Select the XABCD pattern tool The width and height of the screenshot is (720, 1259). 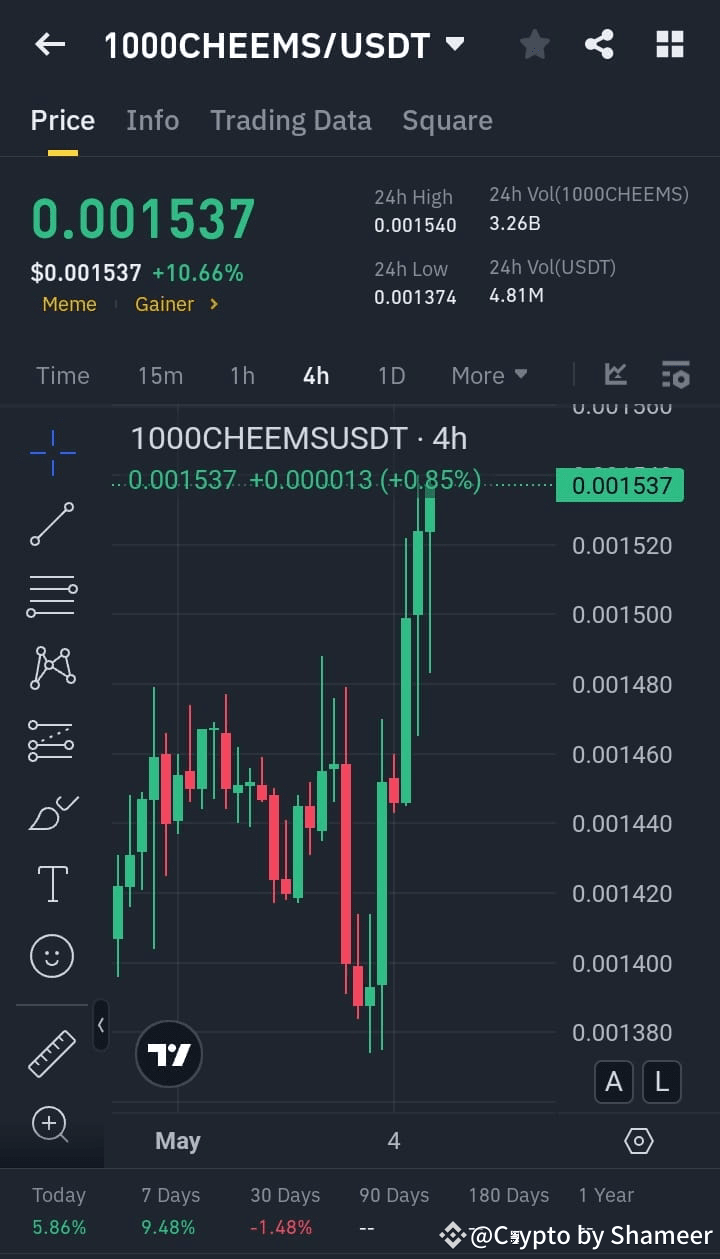[52, 668]
